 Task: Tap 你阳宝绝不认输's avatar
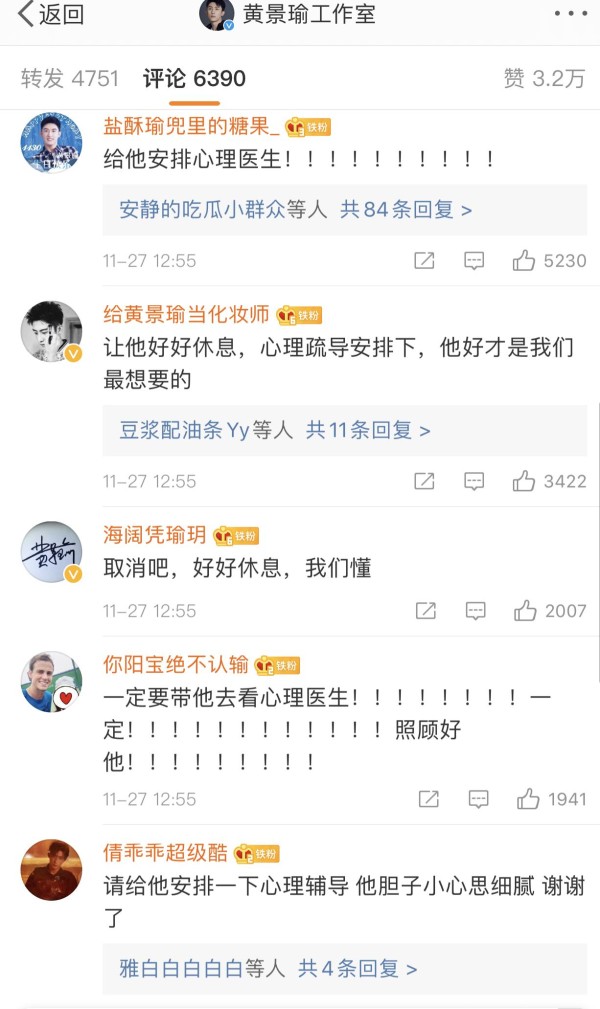tap(52, 681)
